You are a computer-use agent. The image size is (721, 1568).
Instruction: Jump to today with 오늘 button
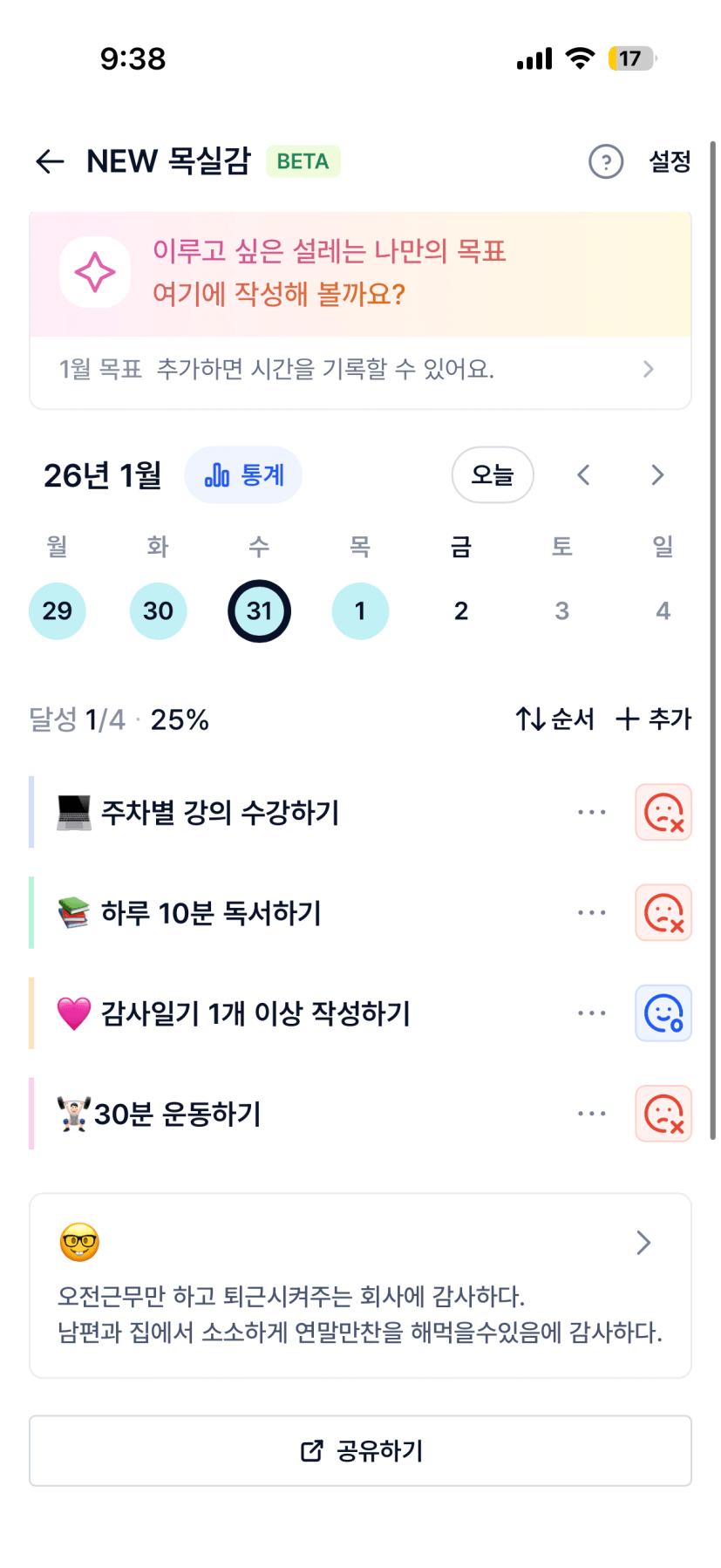click(492, 475)
